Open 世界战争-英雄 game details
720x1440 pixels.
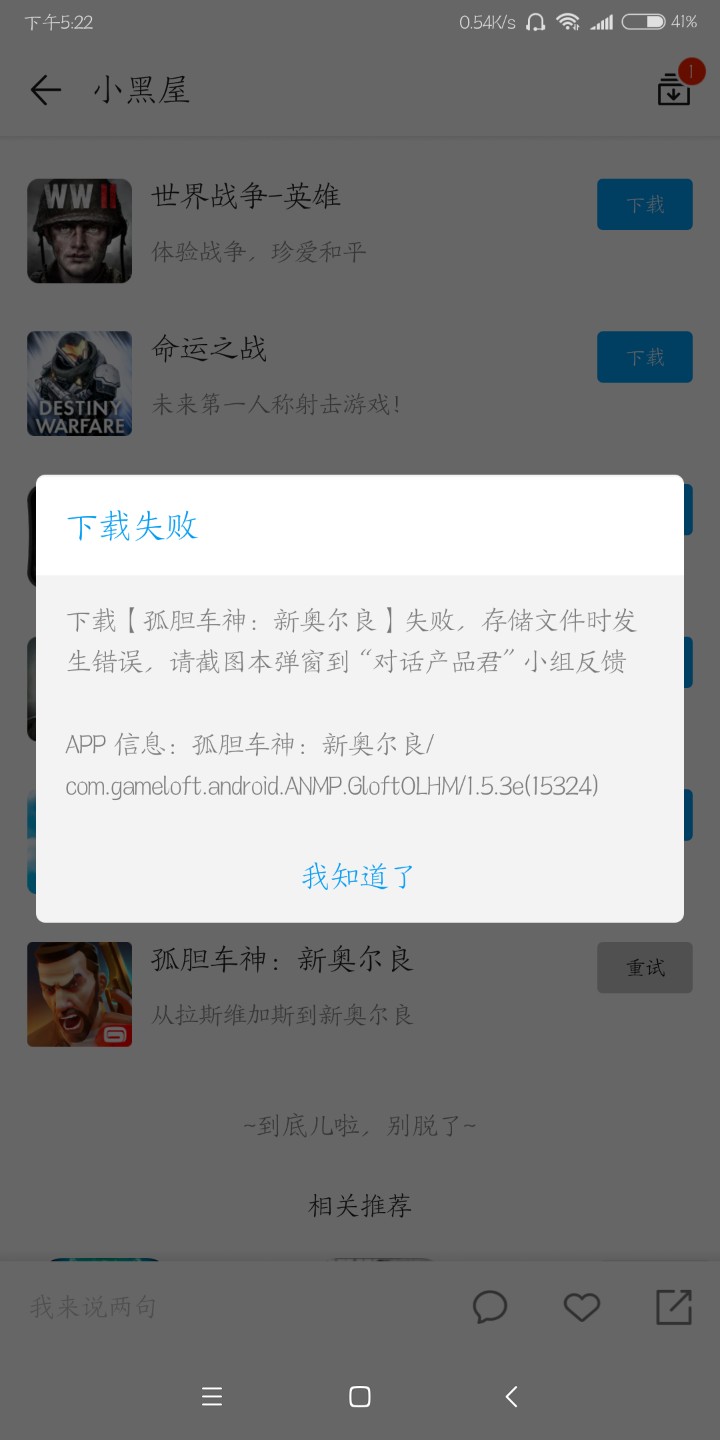point(246,197)
